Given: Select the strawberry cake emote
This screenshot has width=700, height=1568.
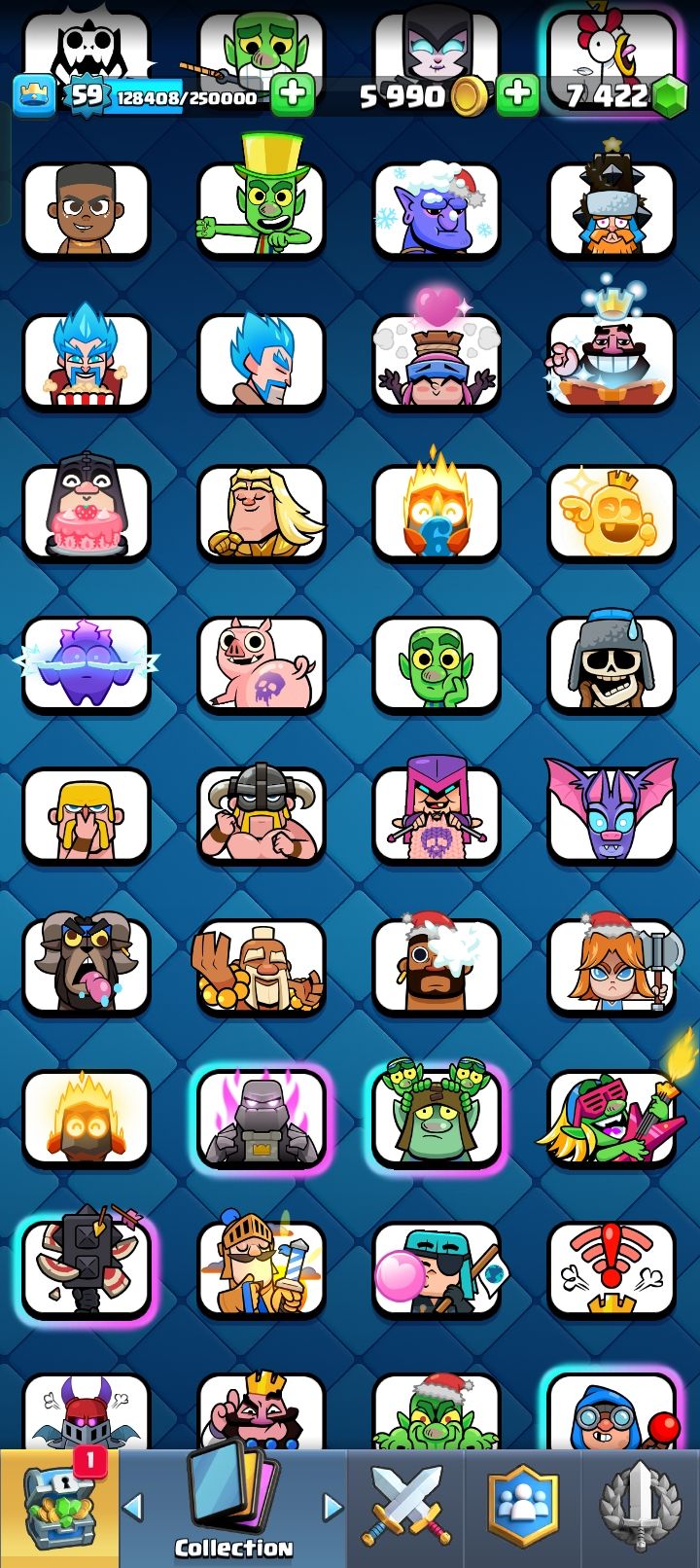Looking at the screenshot, I should coord(87,513).
